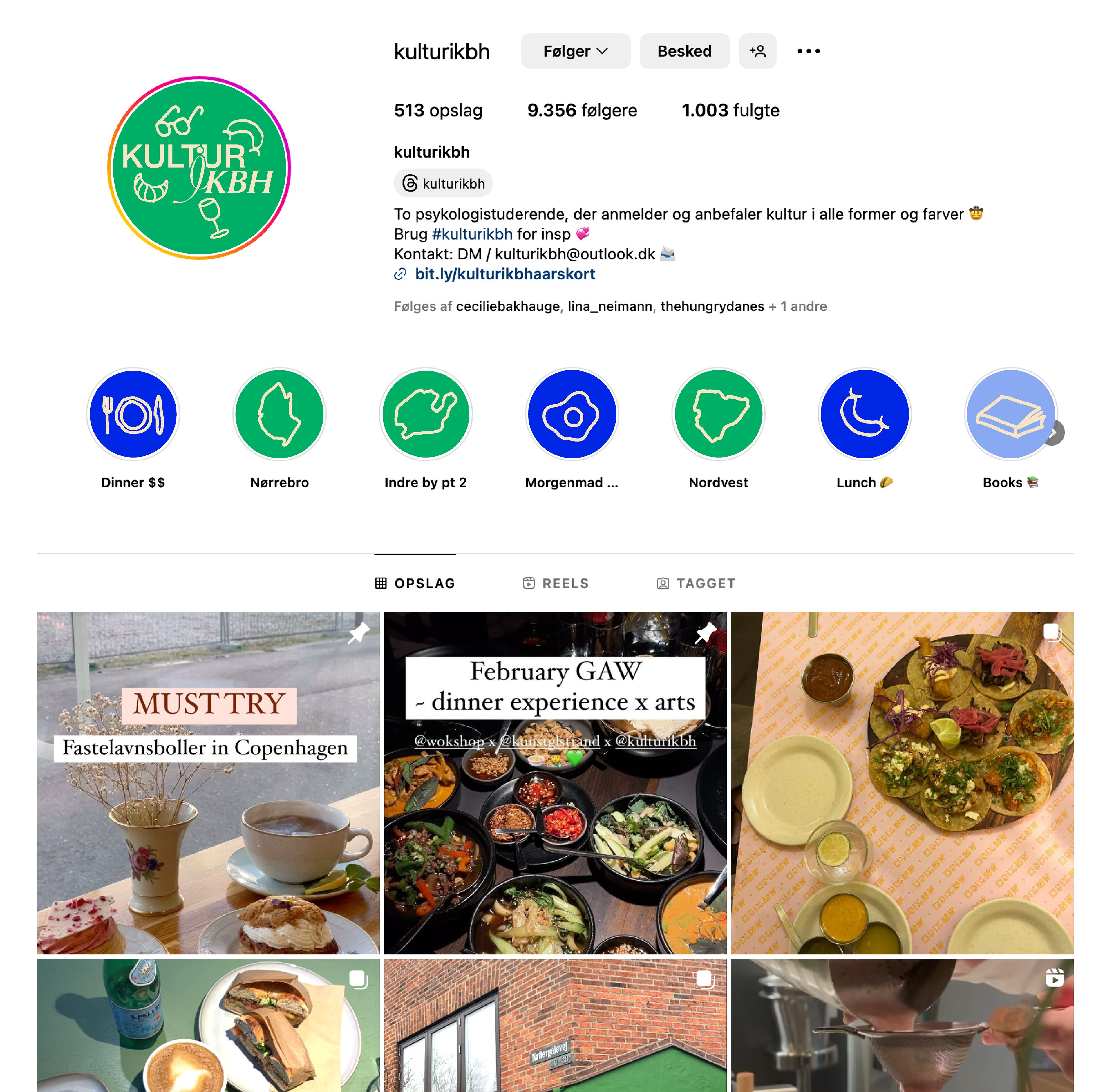The width and height of the screenshot is (1114, 1092).
Task: Open the Indre by pt 2 highlight
Action: [x=426, y=414]
